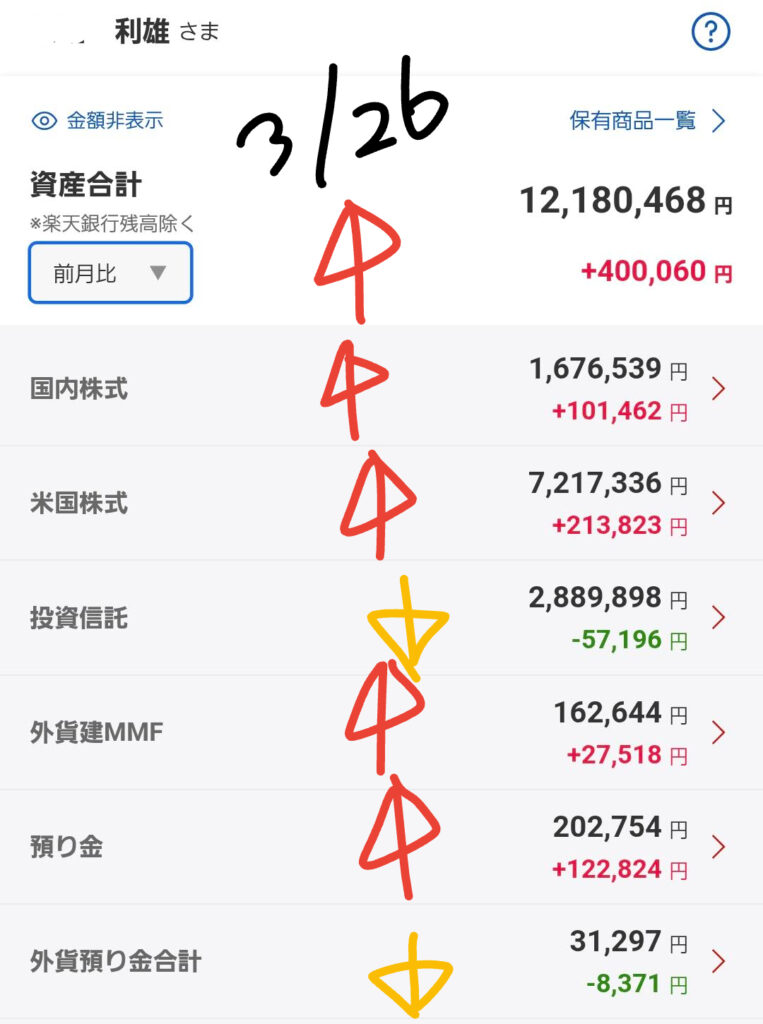763x1024 pixels.
Task: Hide amounts with 金額非表示
Action: 98,121
